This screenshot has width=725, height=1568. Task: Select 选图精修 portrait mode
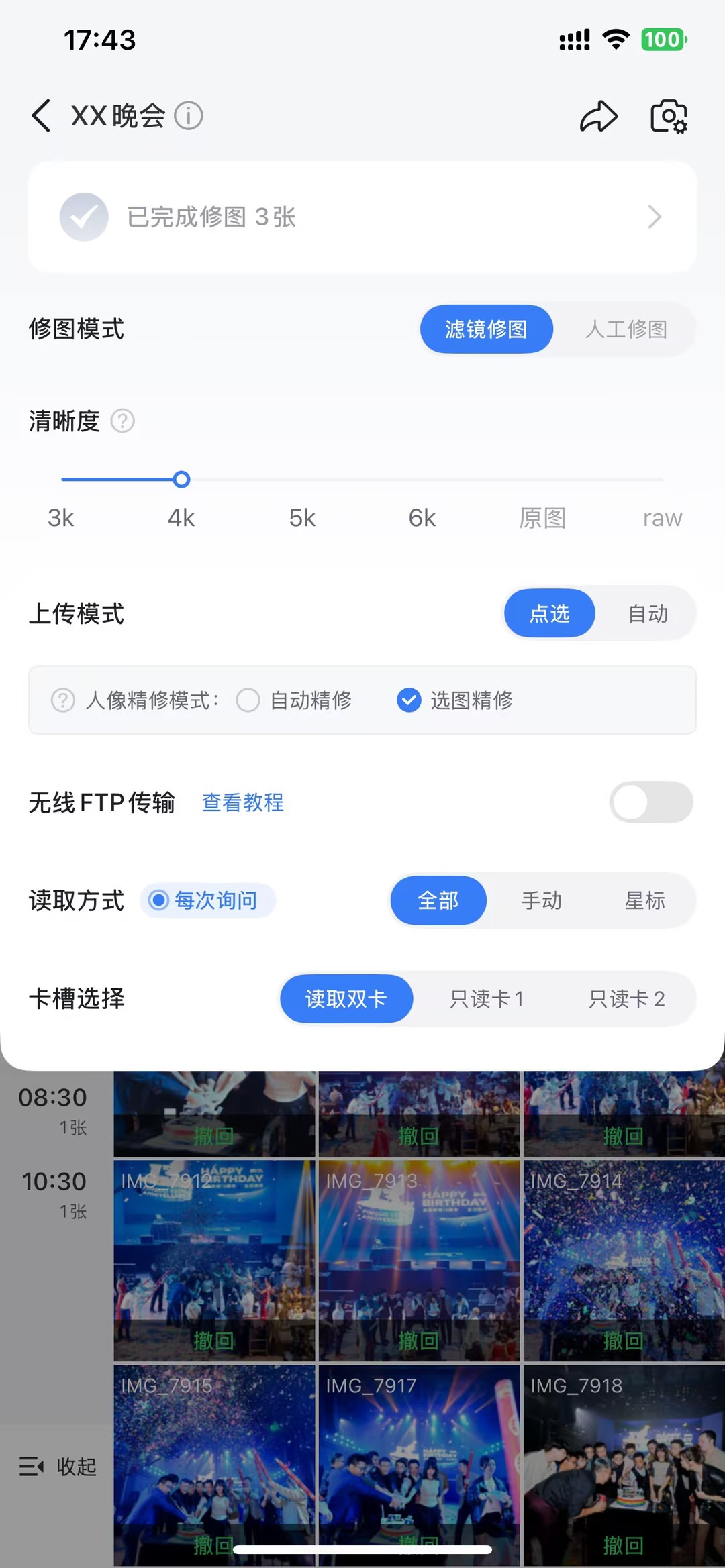pos(409,700)
